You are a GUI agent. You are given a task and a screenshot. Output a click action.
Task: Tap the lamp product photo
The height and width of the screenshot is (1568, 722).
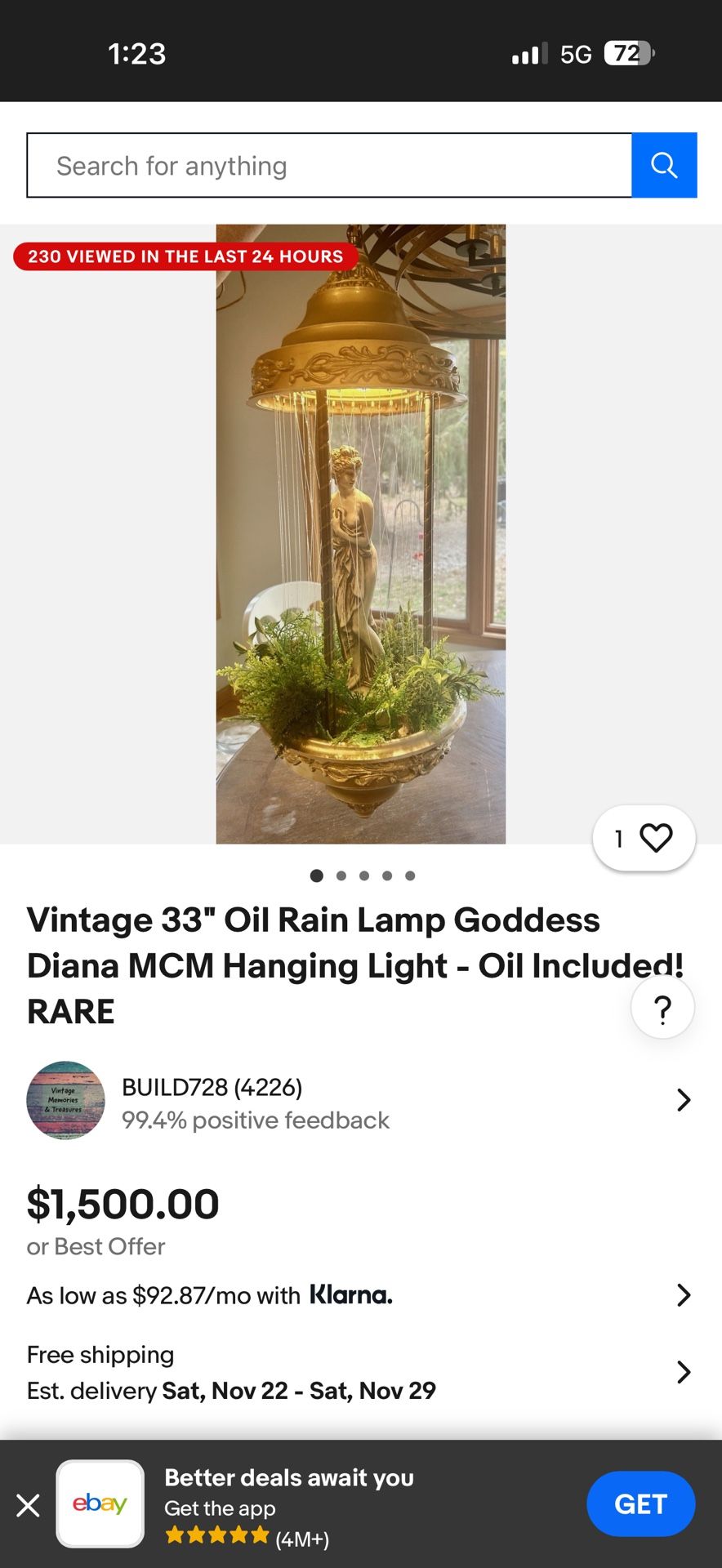(361, 531)
